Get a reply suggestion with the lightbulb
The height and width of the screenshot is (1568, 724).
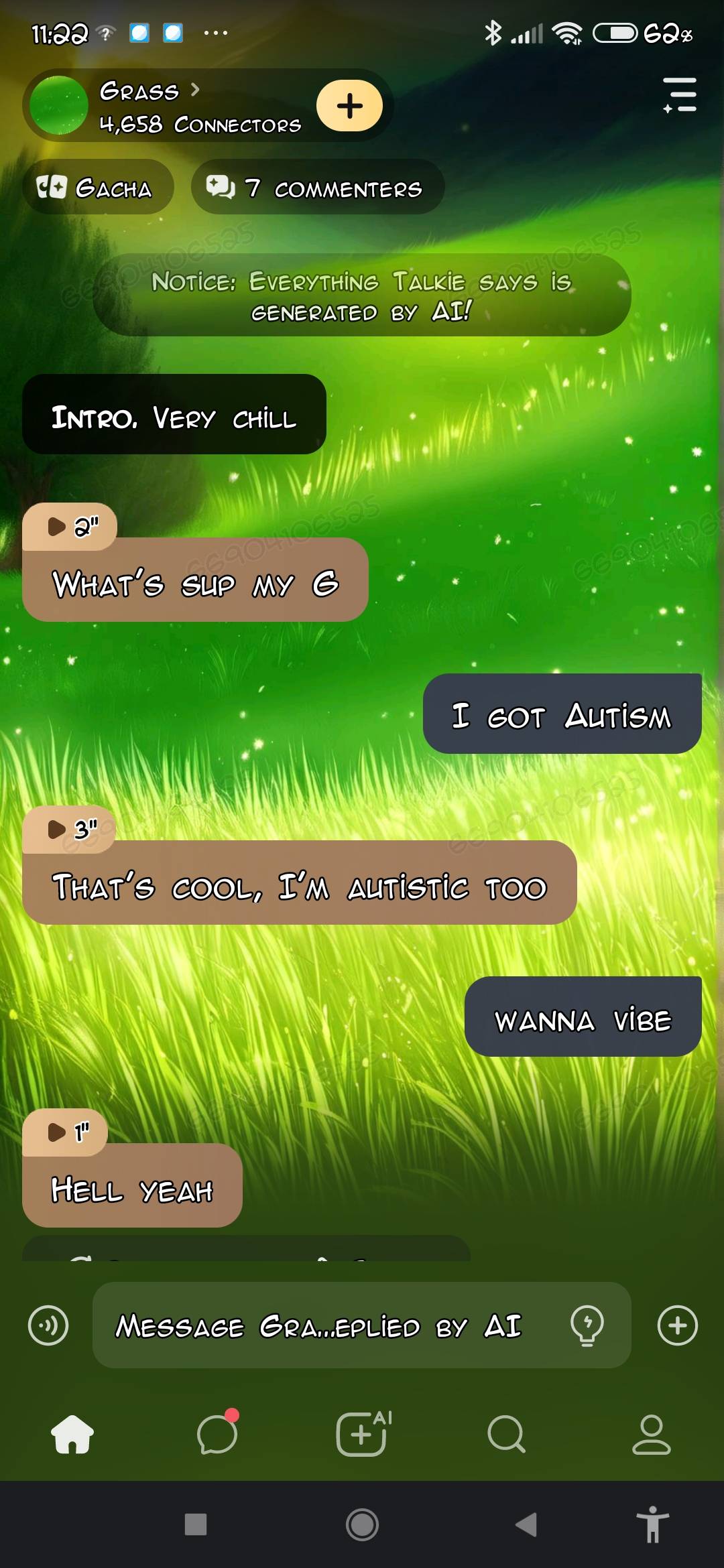587,1325
